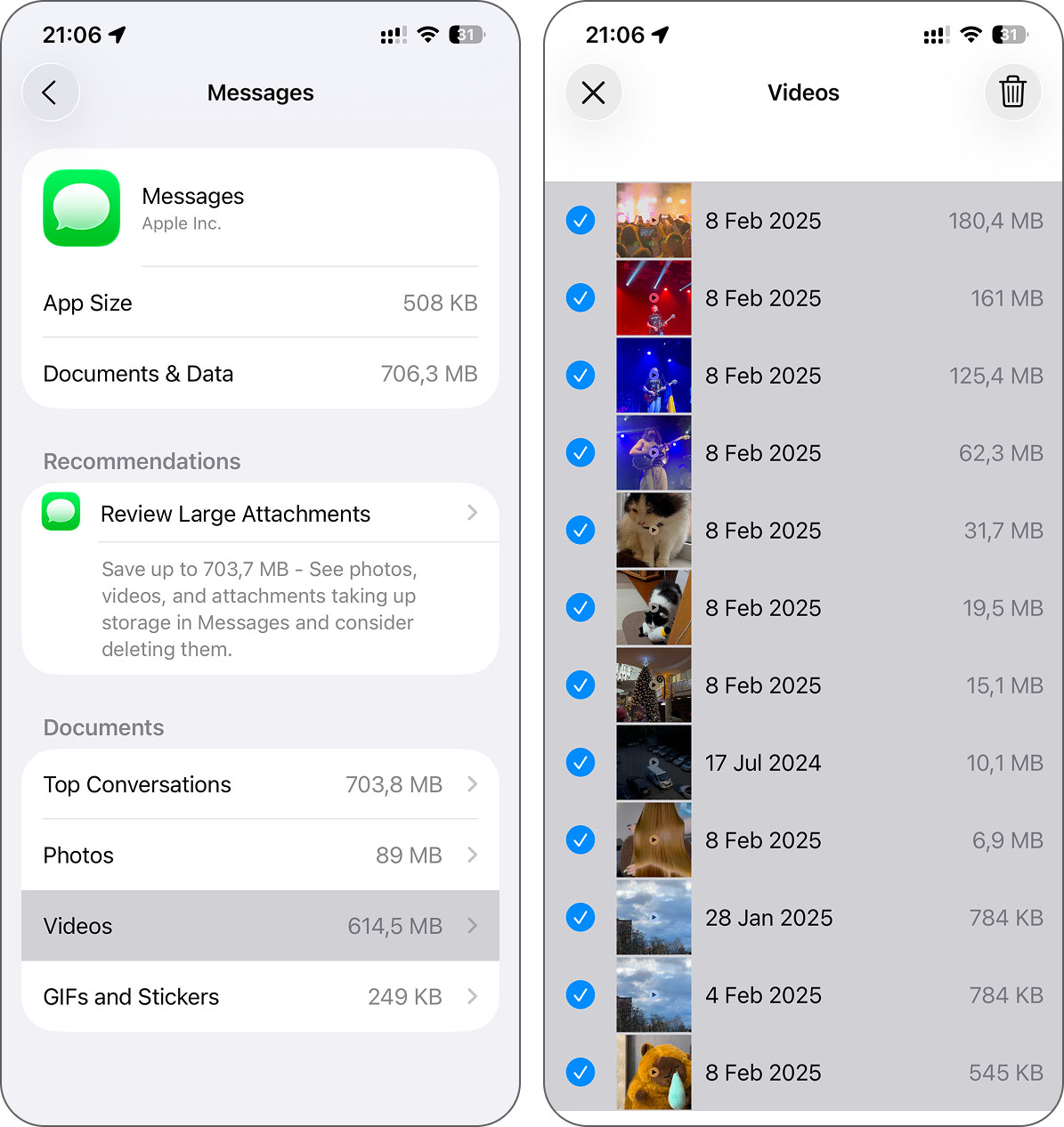Uncheck the 31,7 MB cat video
This screenshot has width=1064, height=1127.
[x=581, y=531]
